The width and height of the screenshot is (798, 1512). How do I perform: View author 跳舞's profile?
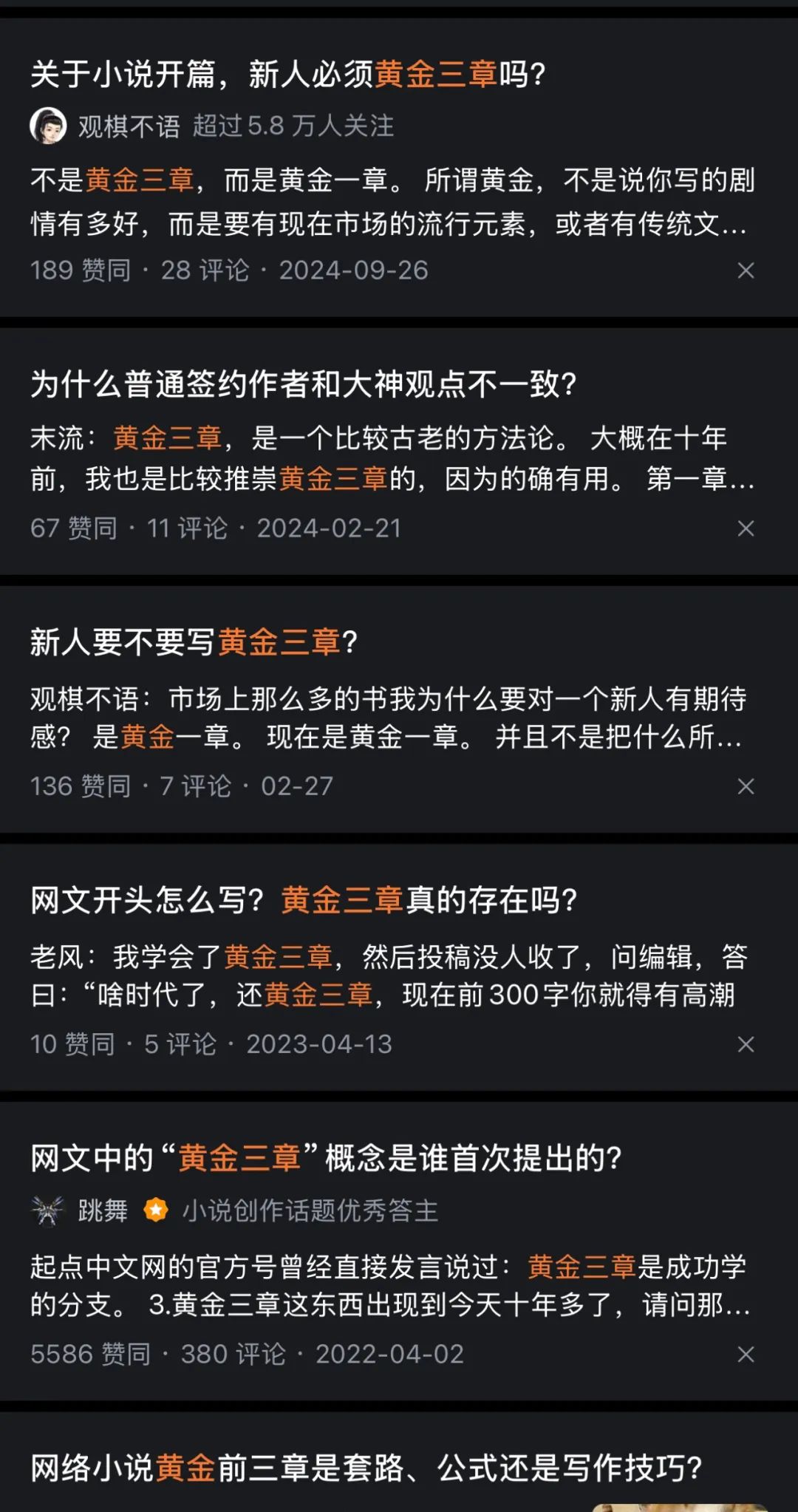102,1210
